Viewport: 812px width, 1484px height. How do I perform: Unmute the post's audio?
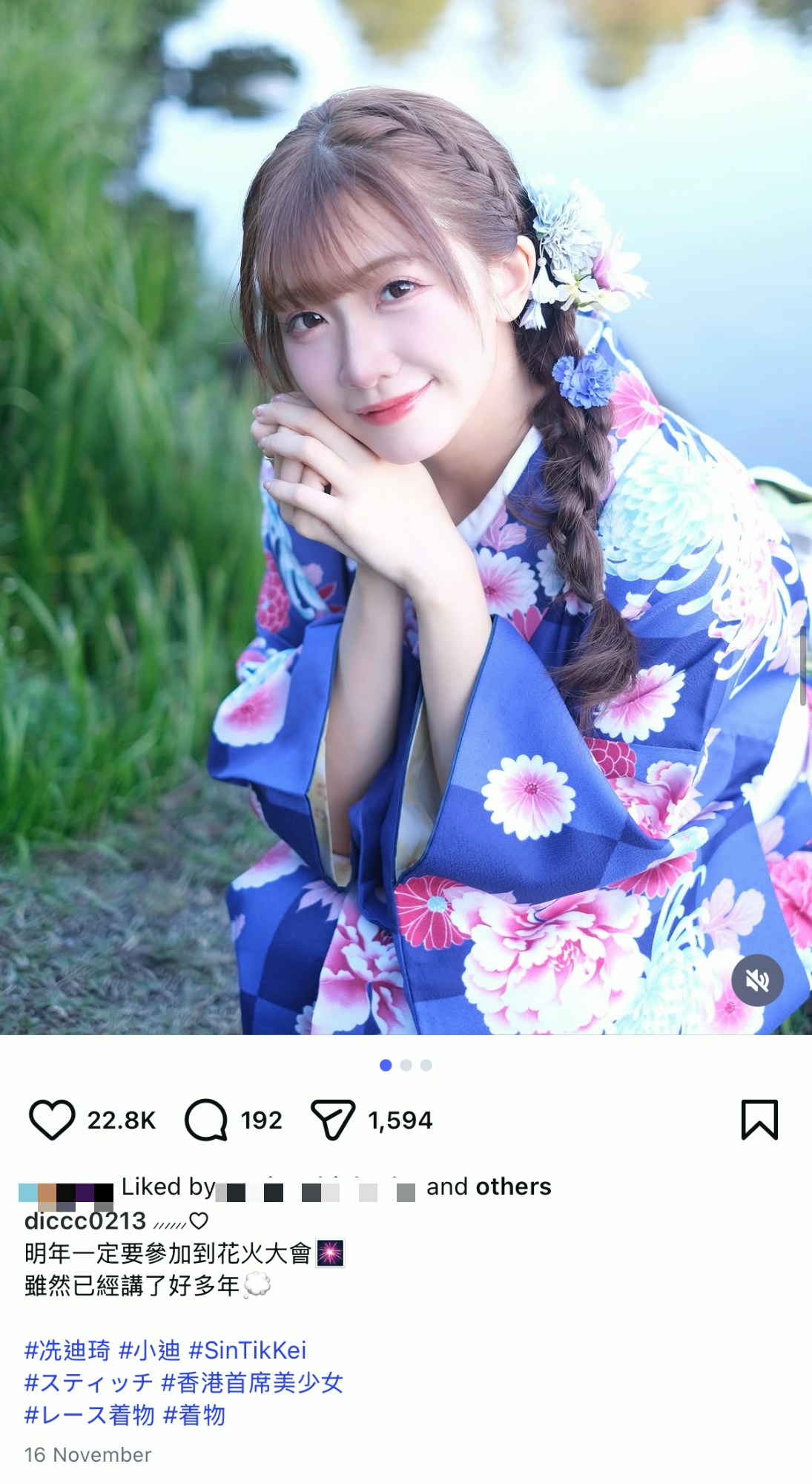757,981
